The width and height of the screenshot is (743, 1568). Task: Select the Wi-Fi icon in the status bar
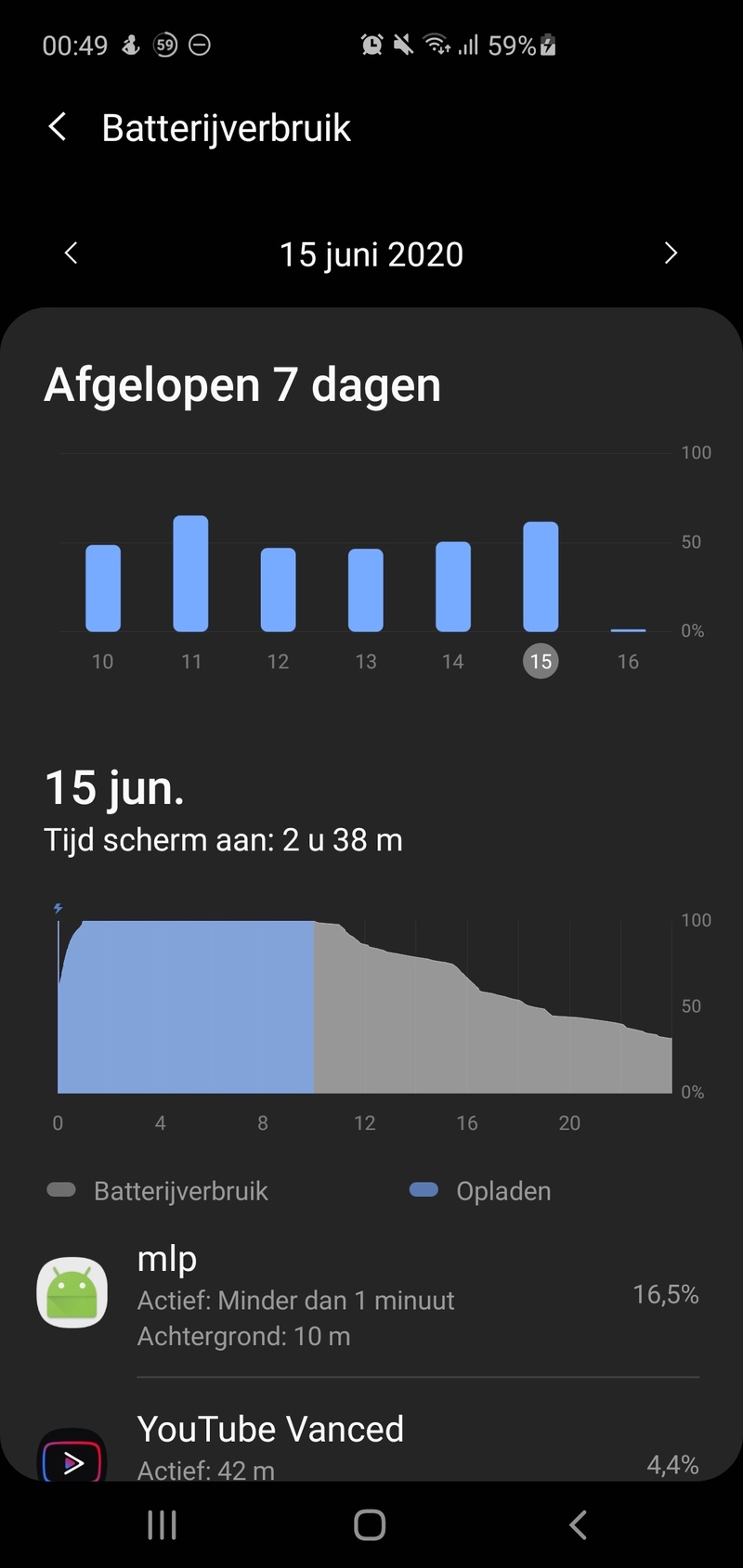(437, 44)
